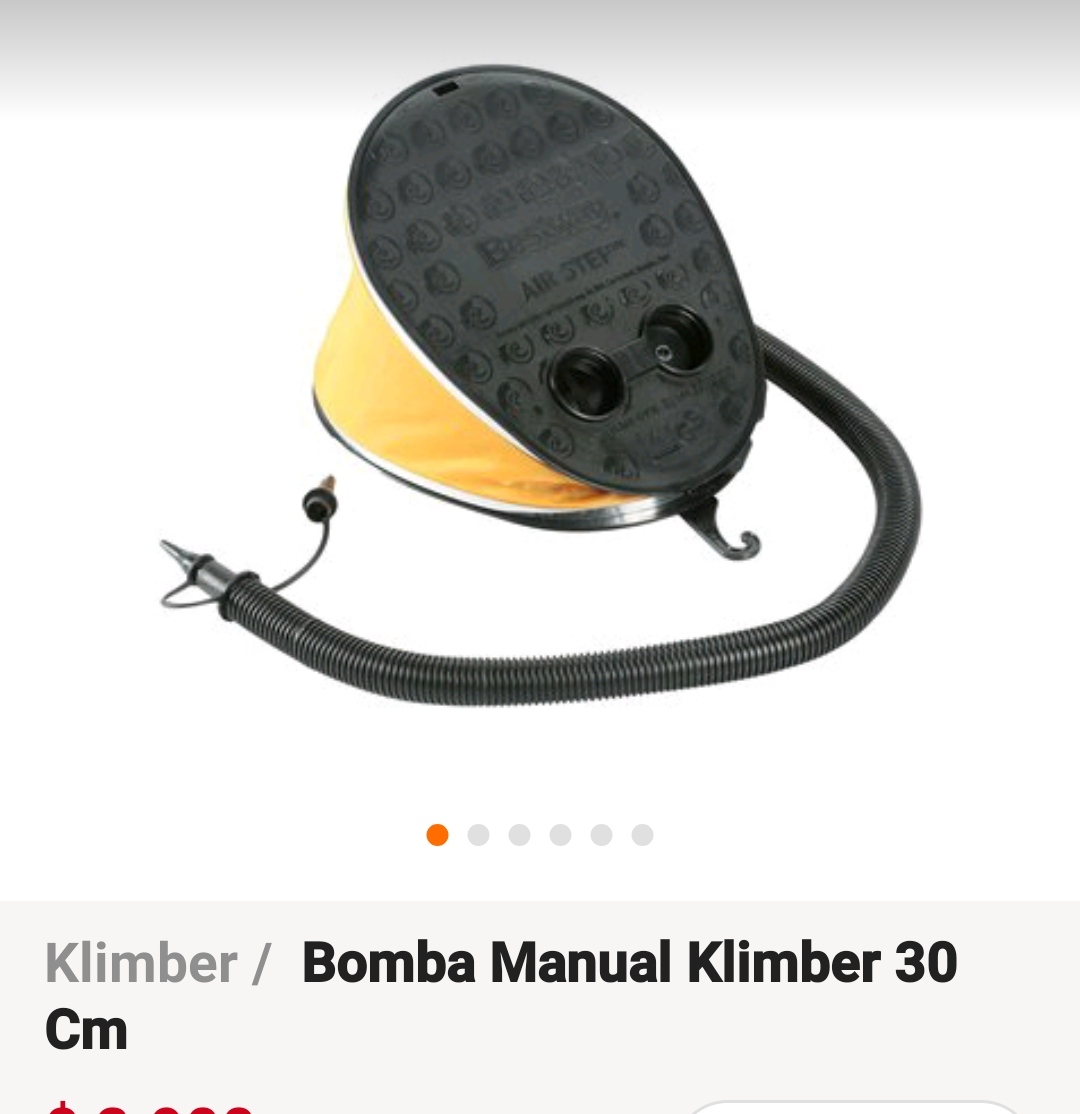Select the second image indicator dot
Viewport: 1080px width, 1114px height.
478,835
